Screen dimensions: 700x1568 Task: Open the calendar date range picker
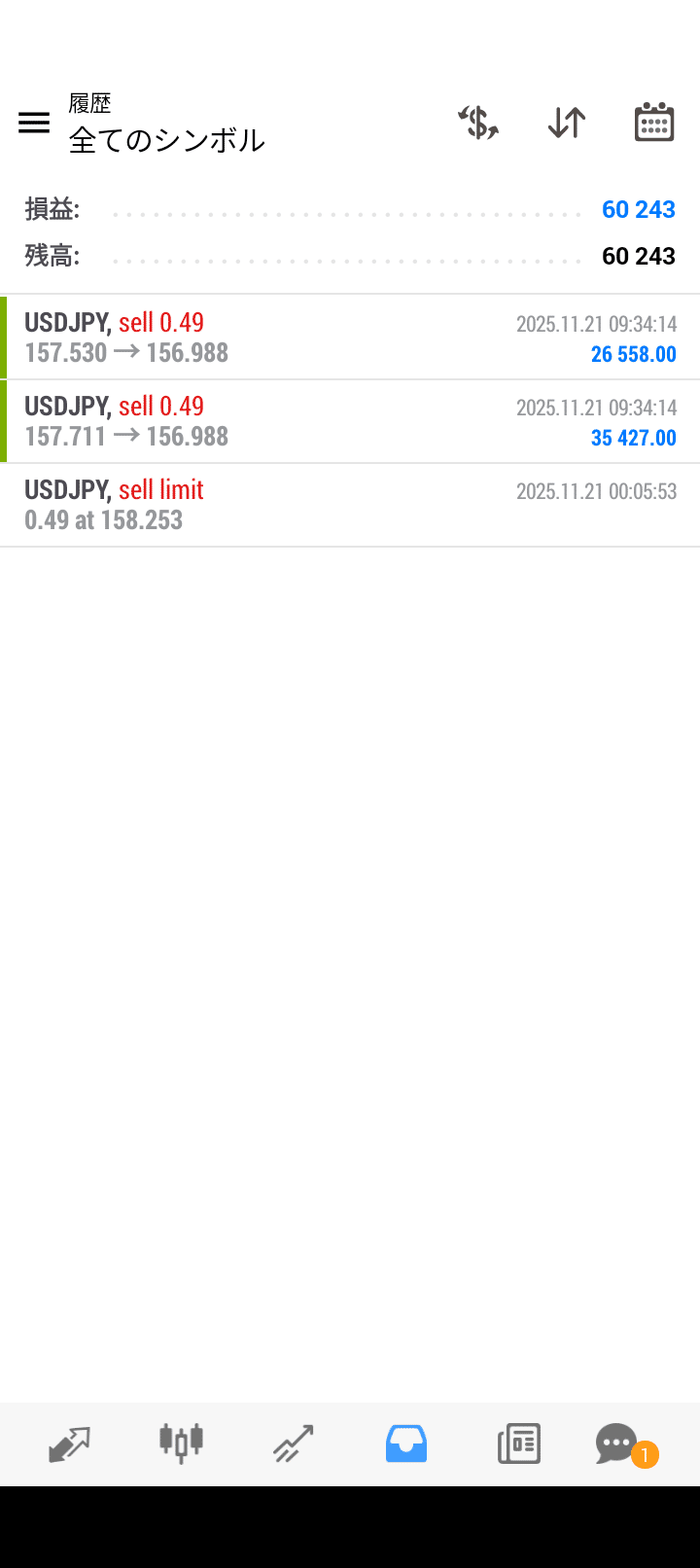pyautogui.click(x=654, y=123)
